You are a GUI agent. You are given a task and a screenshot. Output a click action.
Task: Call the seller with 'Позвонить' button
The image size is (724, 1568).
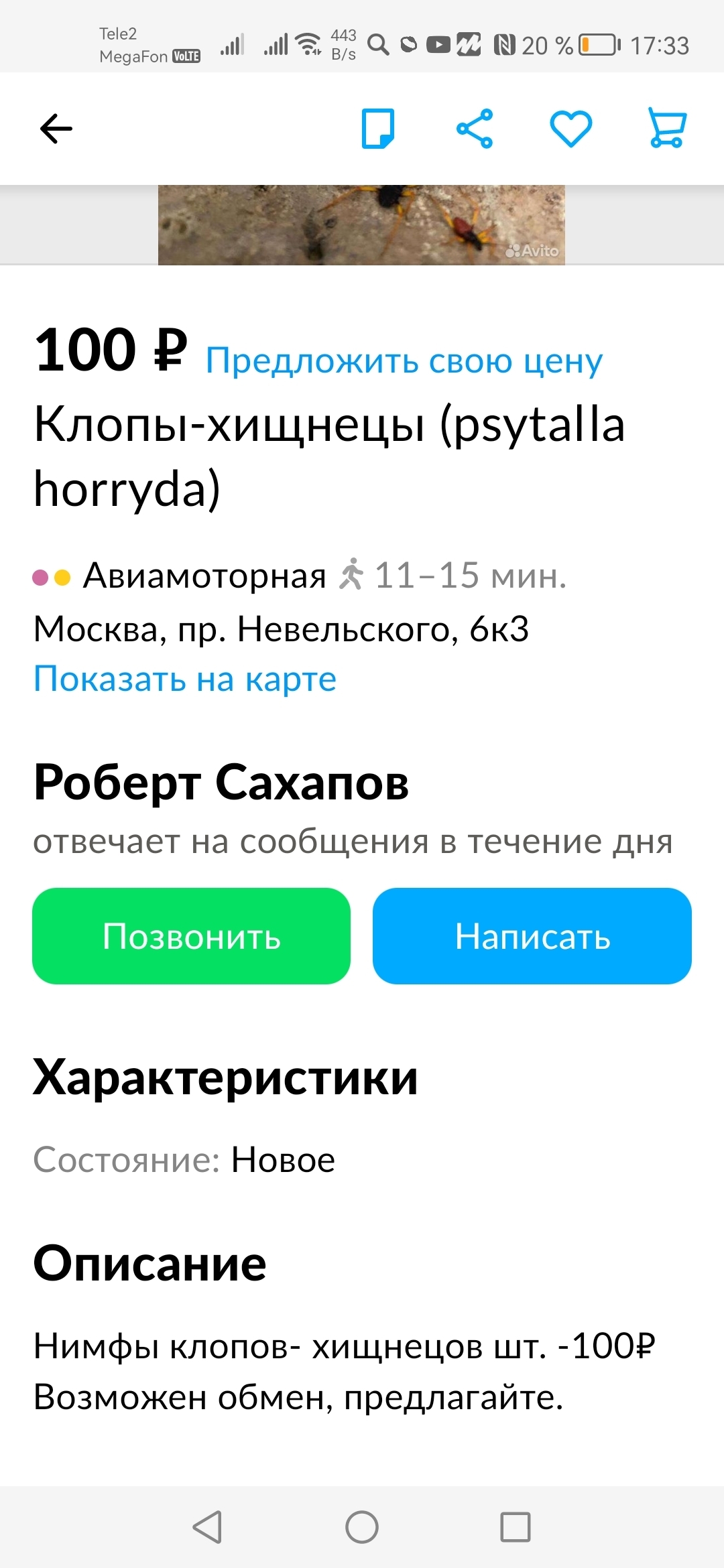tap(191, 936)
